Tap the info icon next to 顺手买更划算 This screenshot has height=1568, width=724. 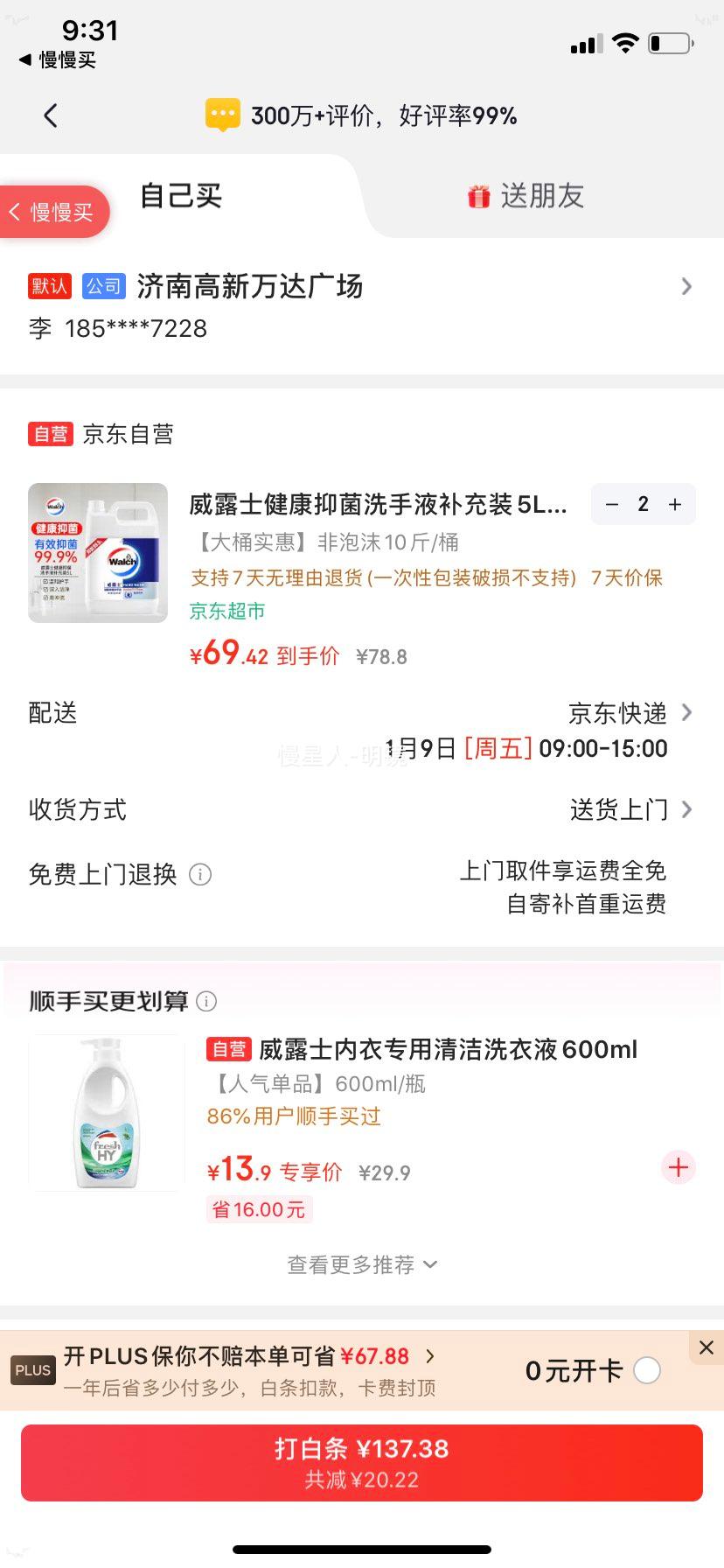tap(207, 1001)
